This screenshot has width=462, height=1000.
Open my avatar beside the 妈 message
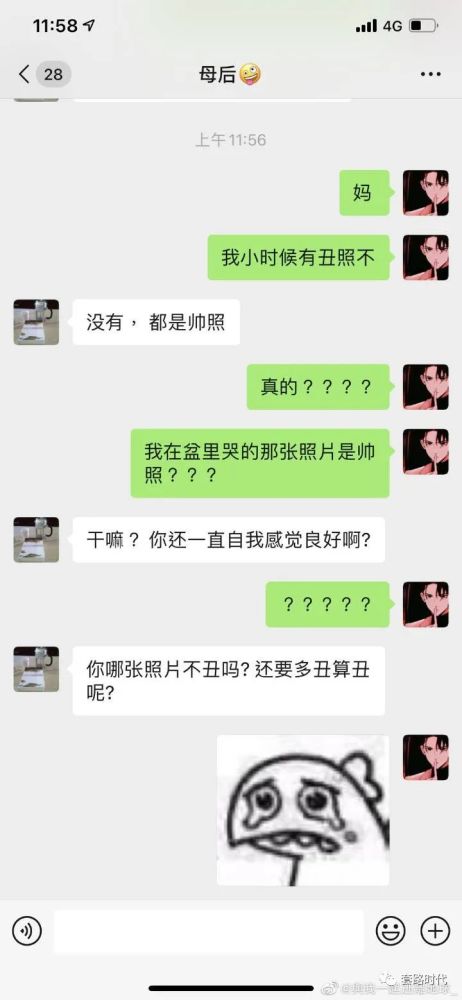click(426, 193)
